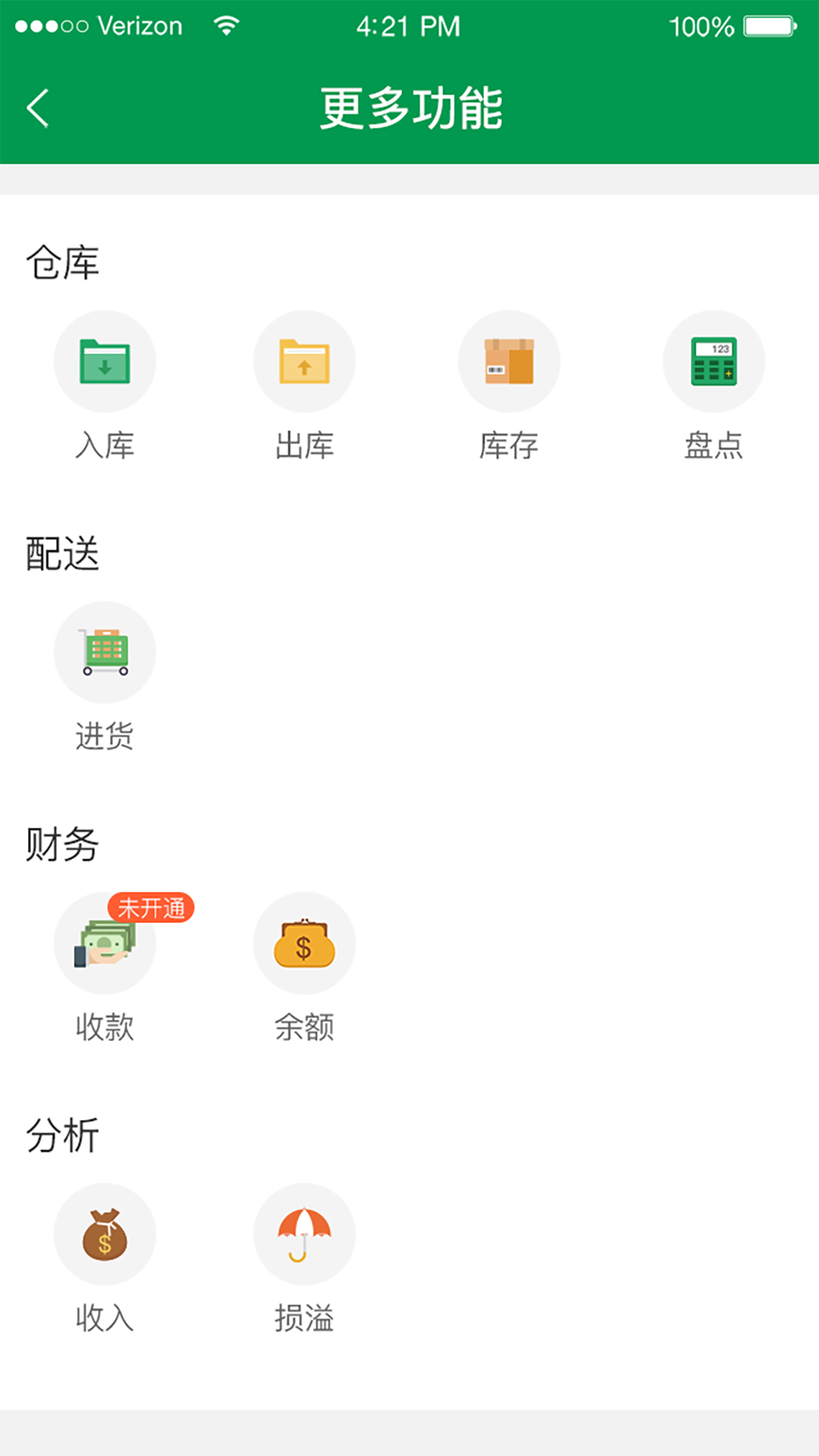The width and height of the screenshot is (819, 1456).
Task: Open 收入 income analysis
Action: [105, 1234]
